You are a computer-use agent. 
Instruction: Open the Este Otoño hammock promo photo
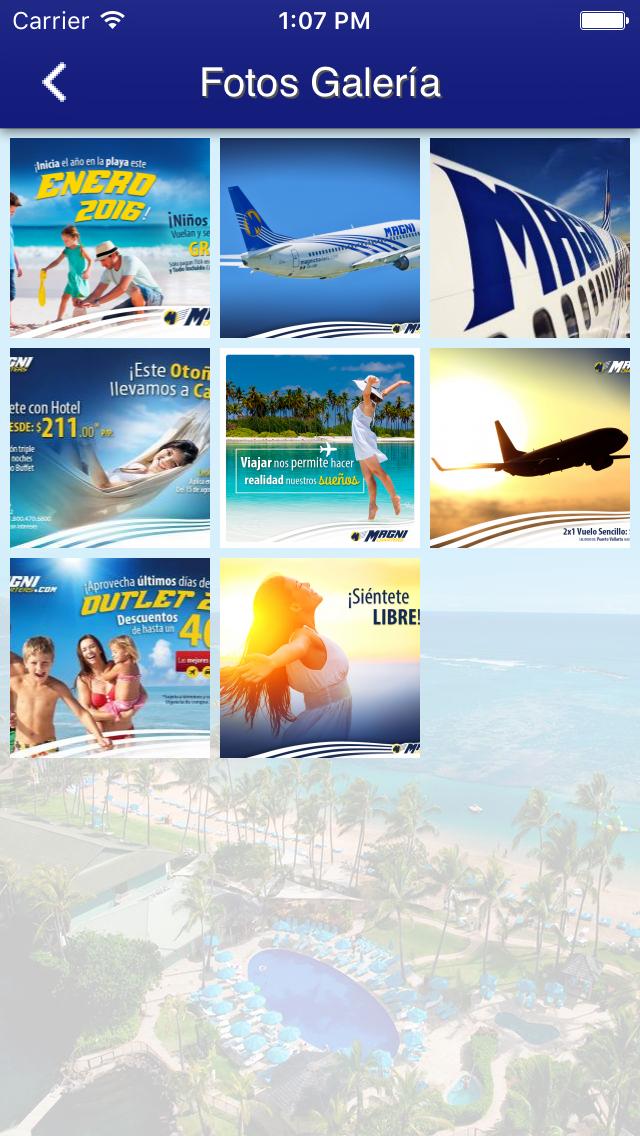click(x=110, y=448)
